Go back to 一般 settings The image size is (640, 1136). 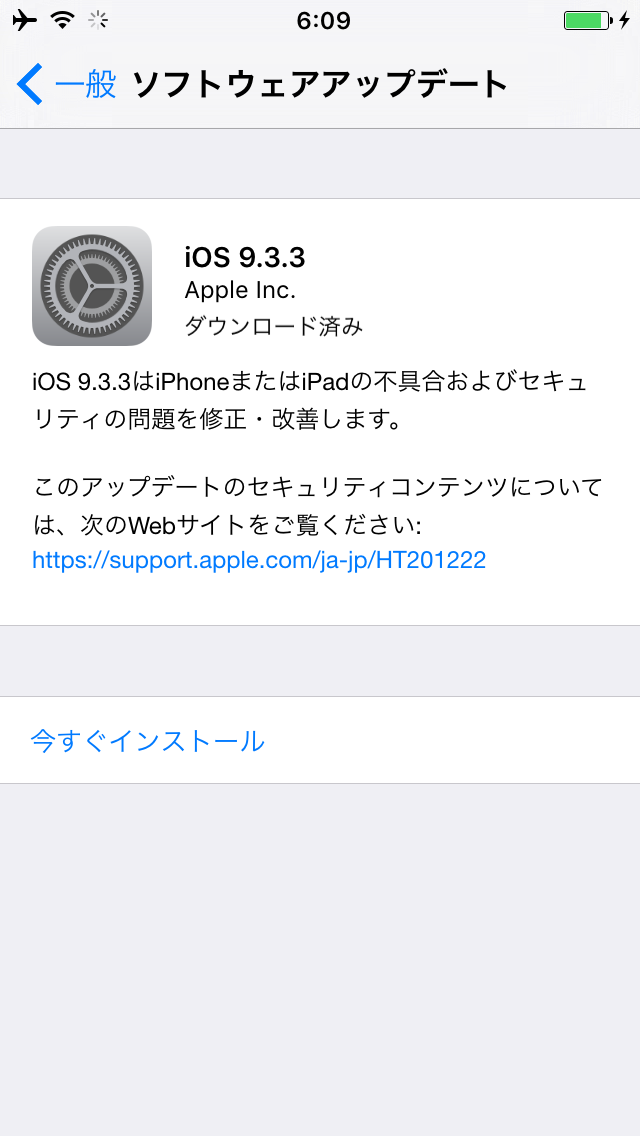(x=67, y=85)
